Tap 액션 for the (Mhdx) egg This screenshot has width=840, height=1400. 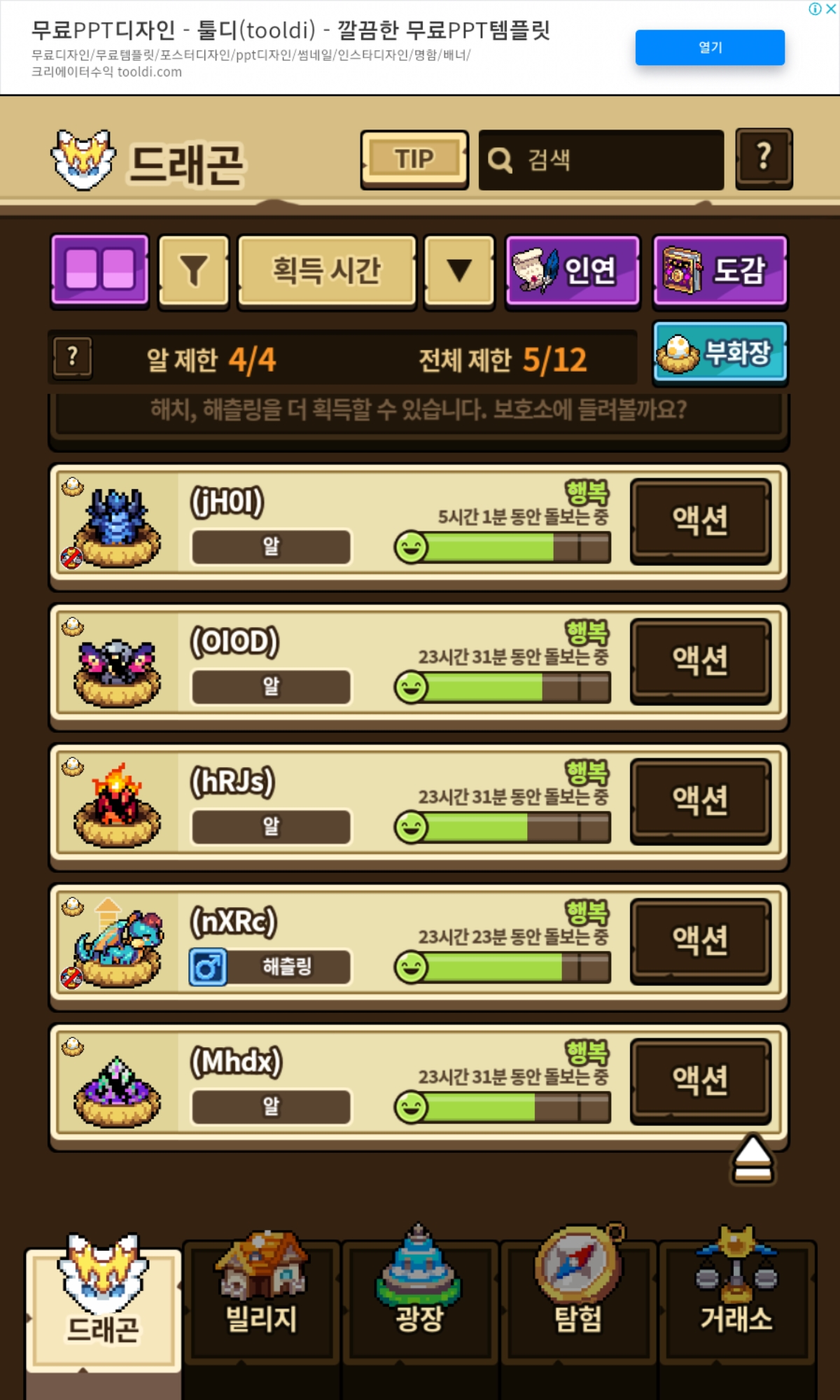700,1081
